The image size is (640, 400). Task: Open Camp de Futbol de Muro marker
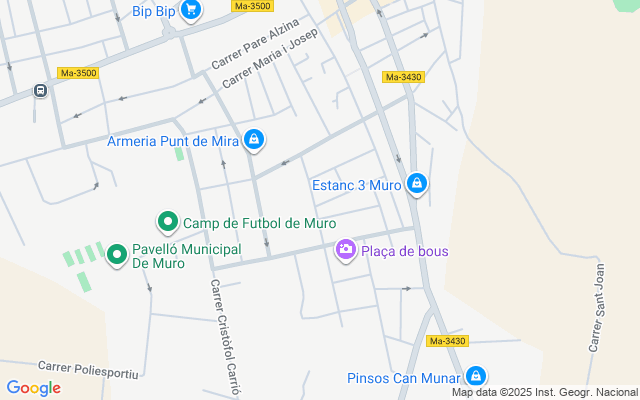coord(167,222)
